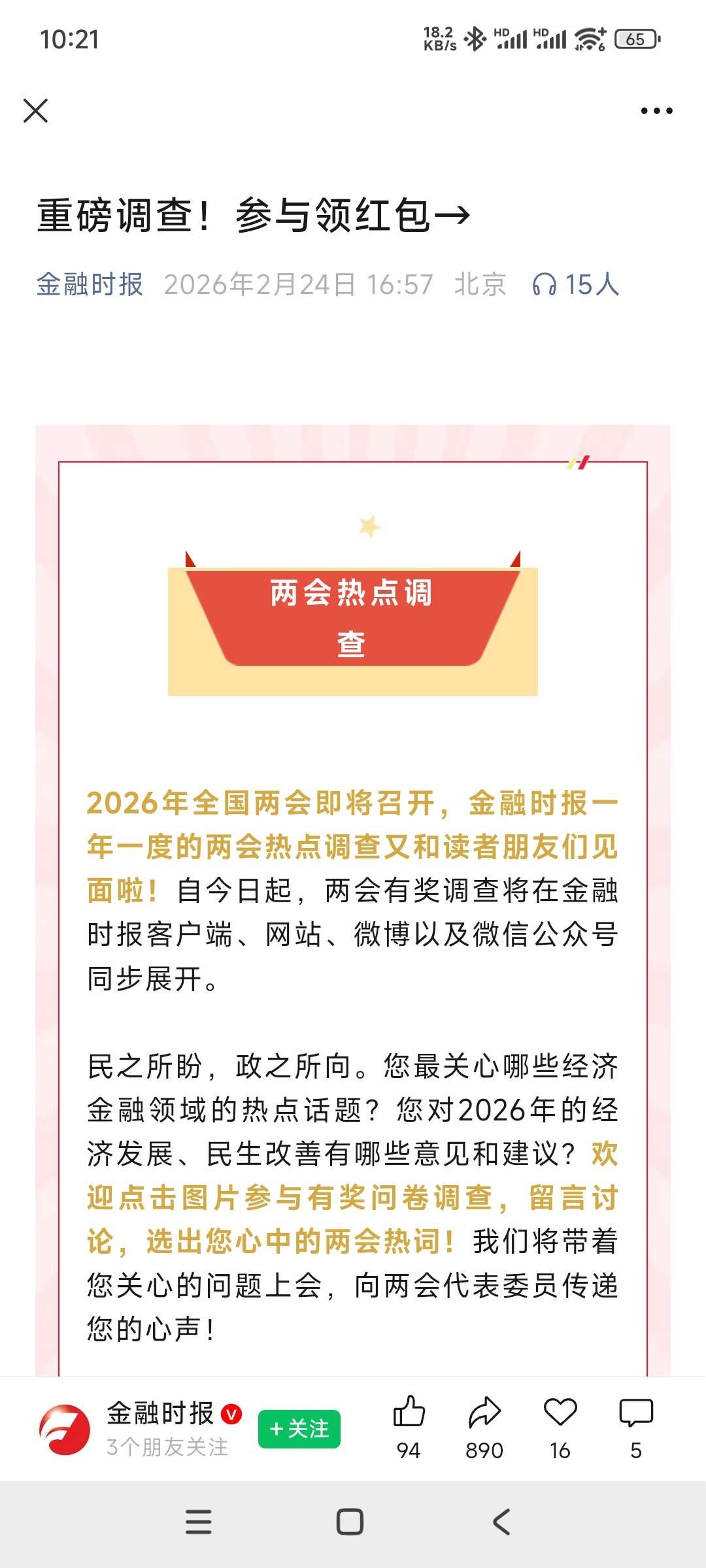Go back using the system back button
The height and width of the screenshot is (1568, 706).
coord(501,1522)
